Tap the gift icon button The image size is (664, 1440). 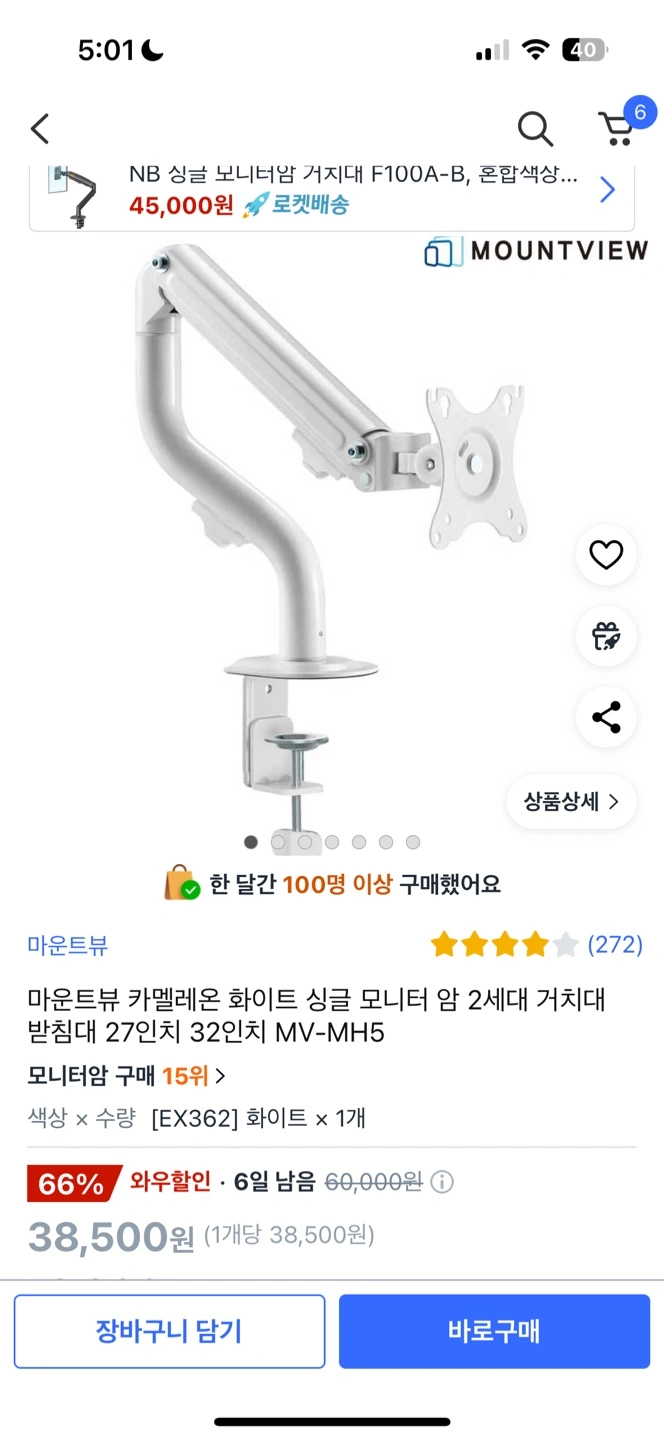pyautogui.click(x=606, y=636)
